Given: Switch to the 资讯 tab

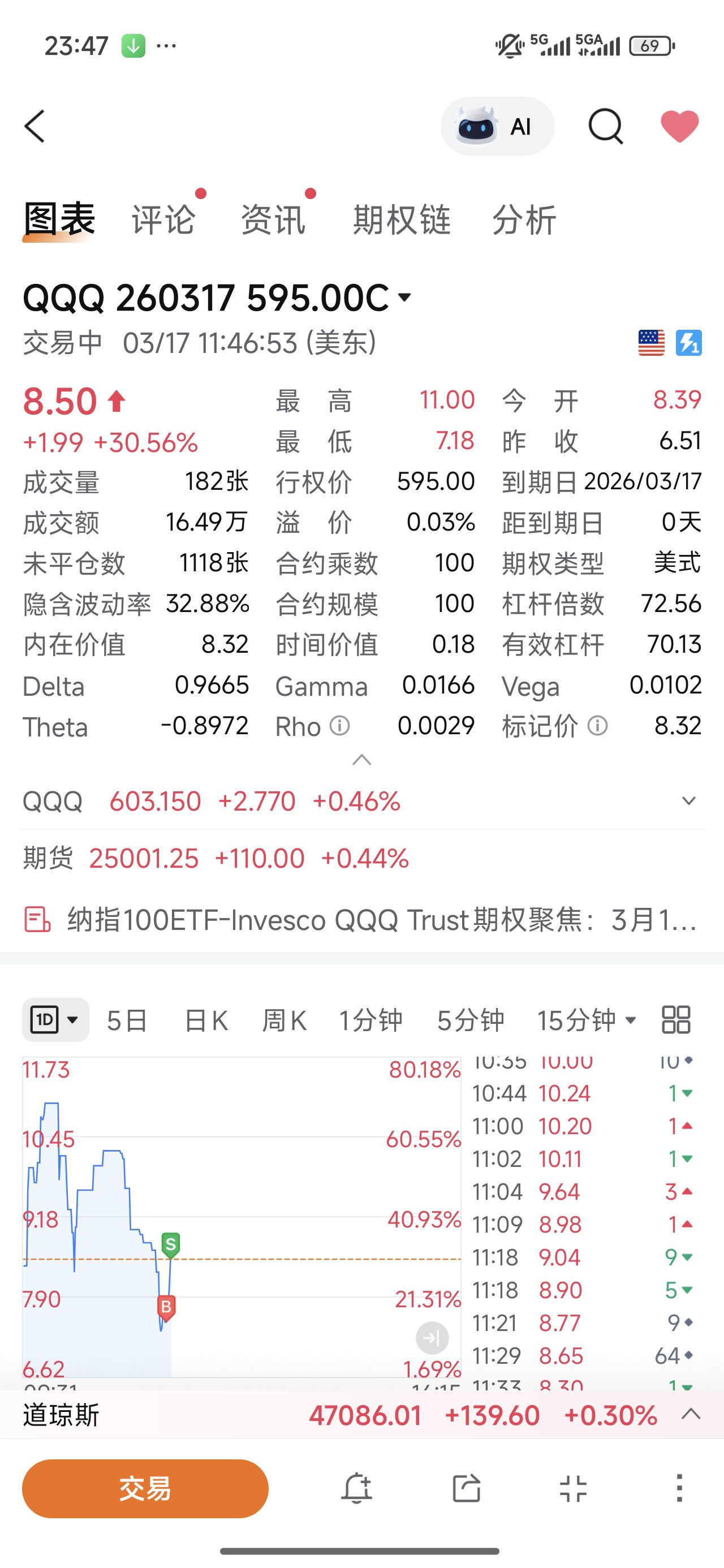Looking at the screenshot, I should point(273,219).
